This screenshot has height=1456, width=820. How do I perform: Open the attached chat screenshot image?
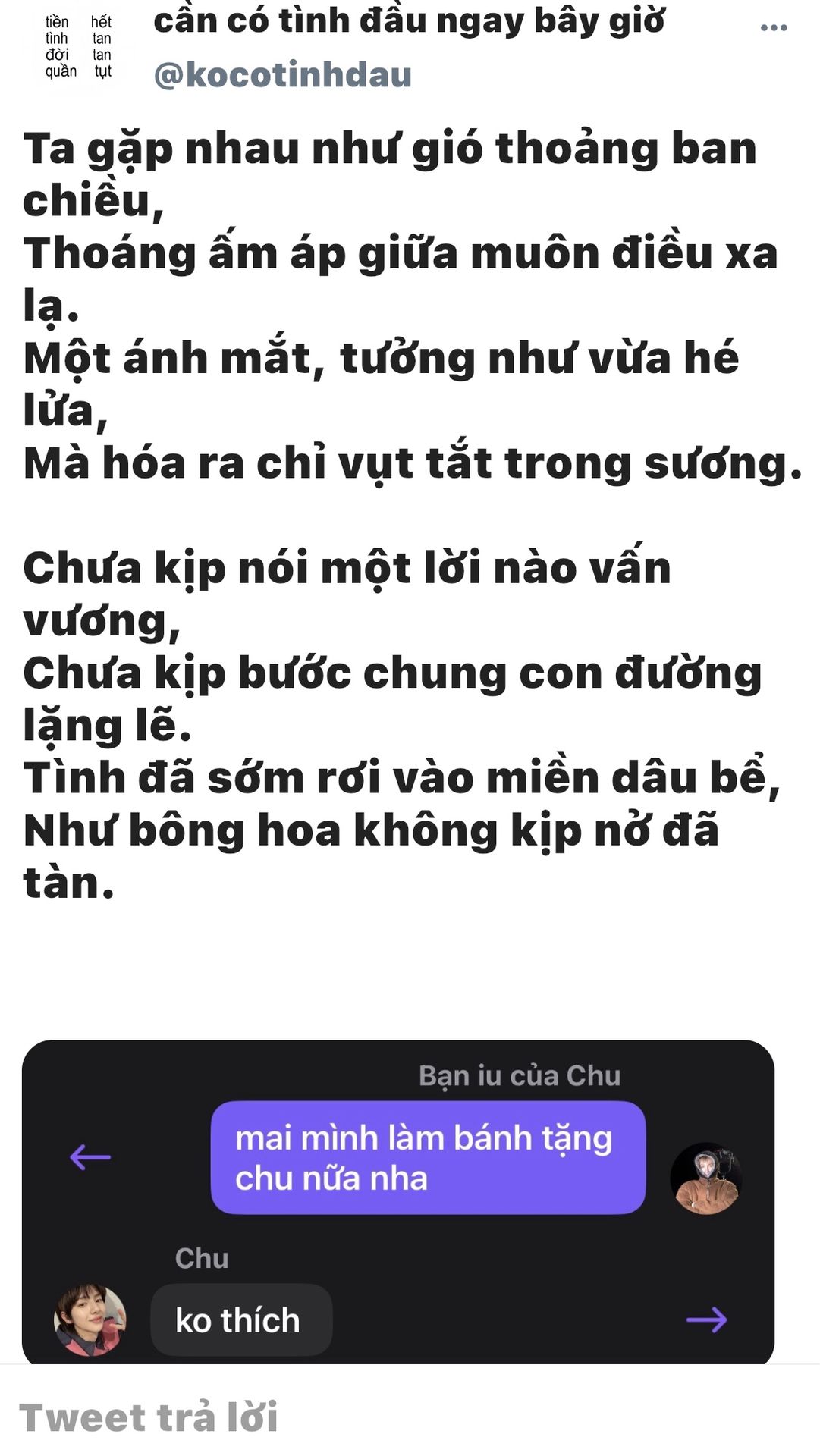click(397, 1200)
